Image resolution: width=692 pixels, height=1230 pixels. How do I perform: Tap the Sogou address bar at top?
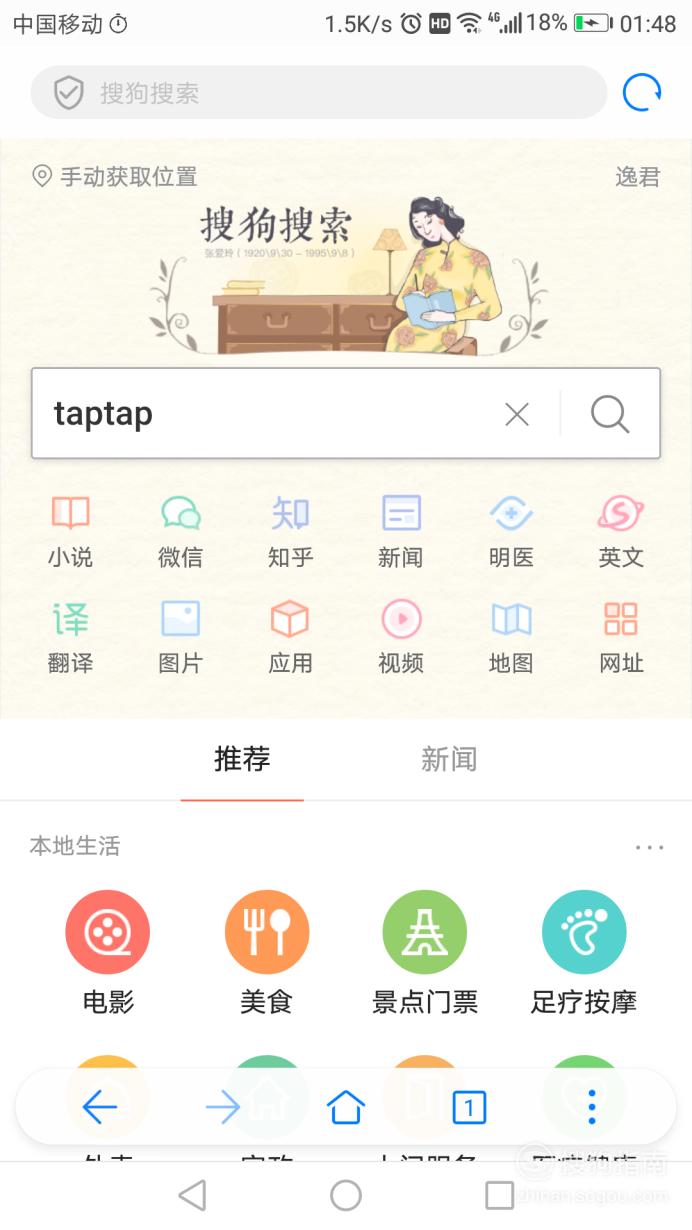click(x=318, y=93)
